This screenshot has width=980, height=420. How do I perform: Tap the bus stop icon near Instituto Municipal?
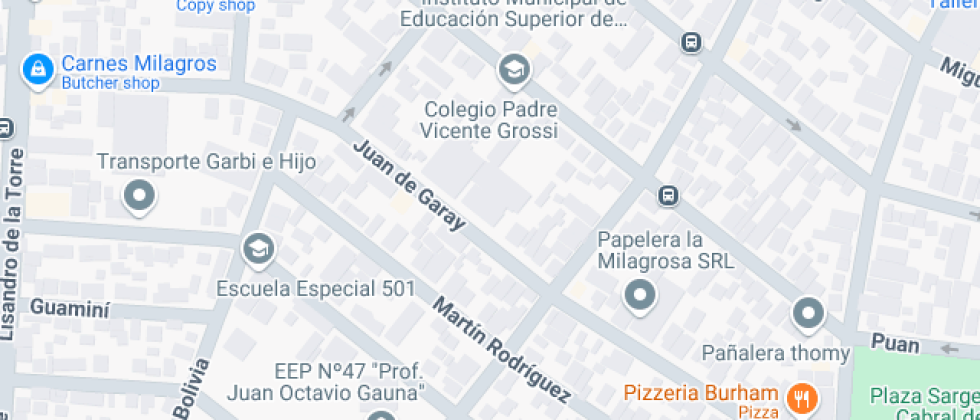691,42
